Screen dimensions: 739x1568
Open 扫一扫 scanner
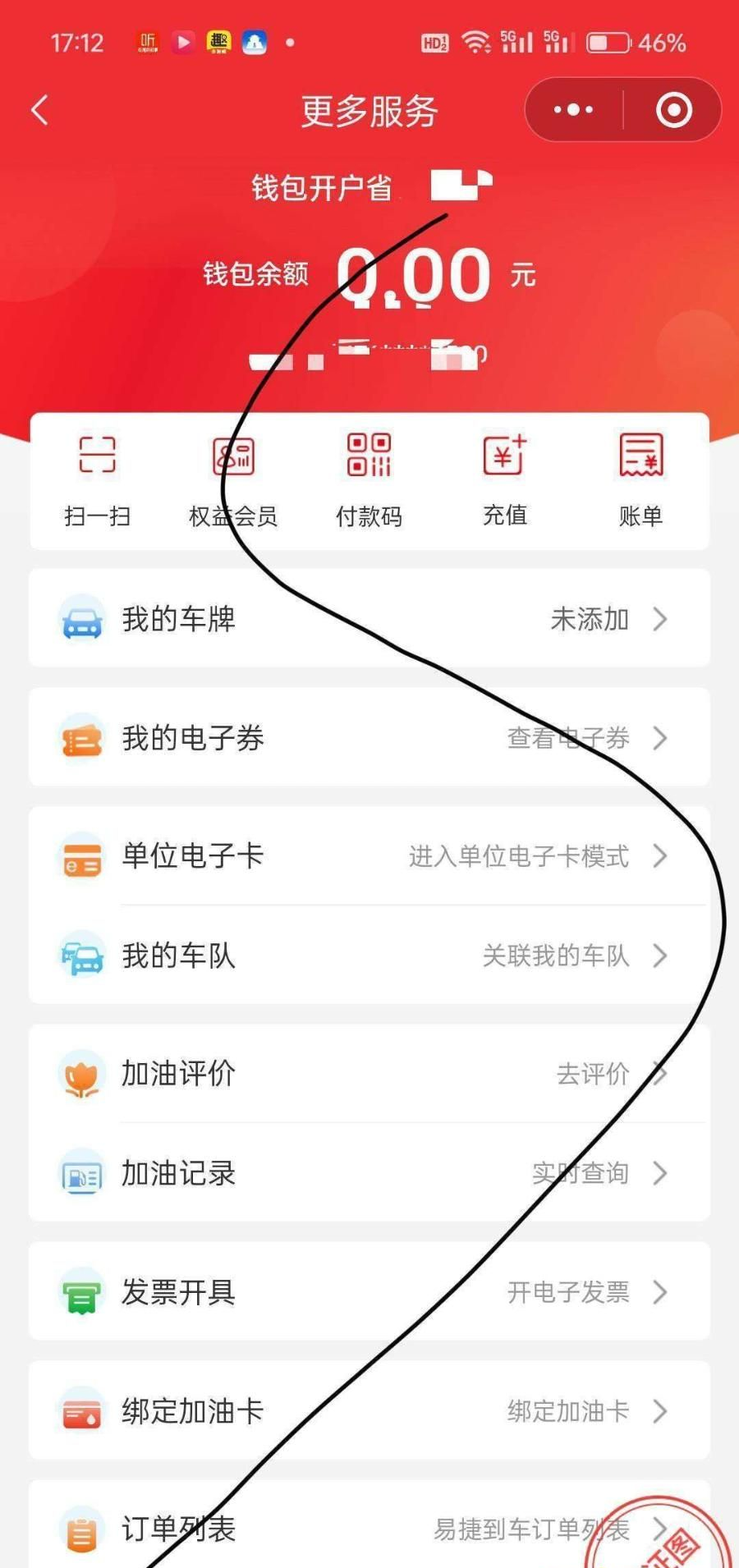point(97,480)
